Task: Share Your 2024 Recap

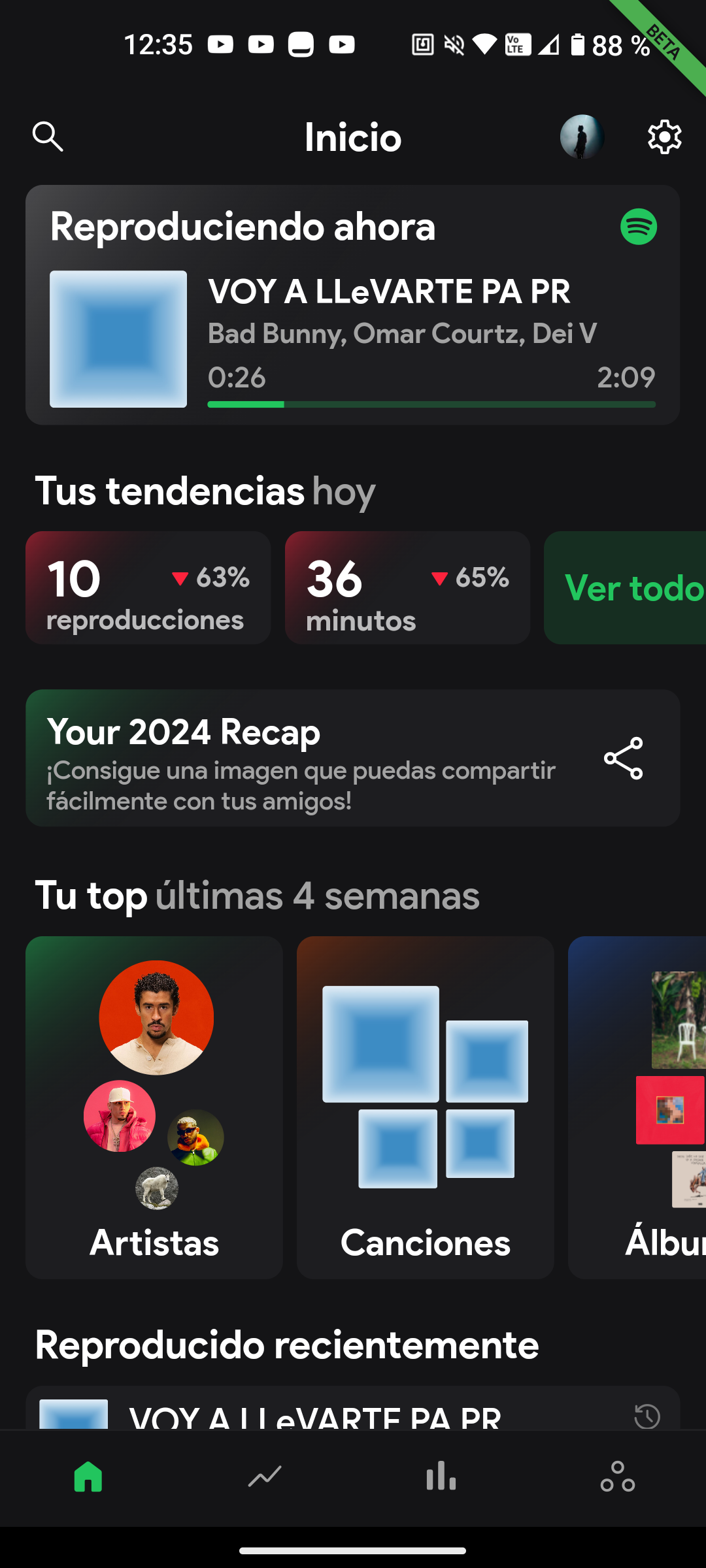Action: click(x=624, y=758)
